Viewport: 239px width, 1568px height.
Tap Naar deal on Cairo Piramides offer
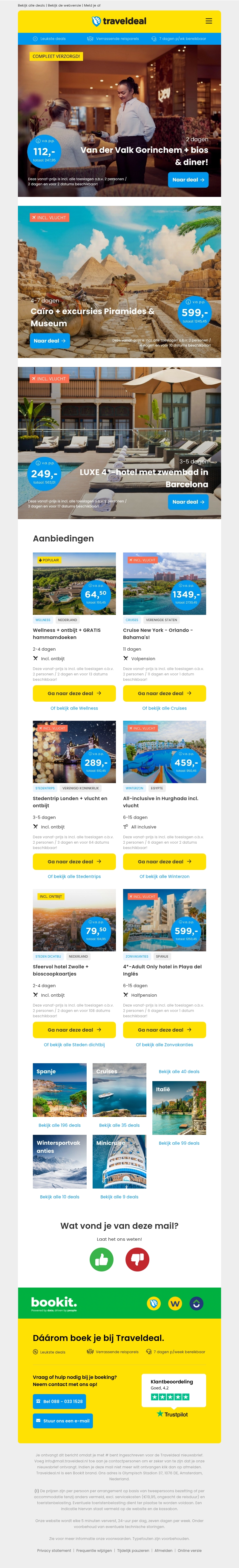click(49, 341)
